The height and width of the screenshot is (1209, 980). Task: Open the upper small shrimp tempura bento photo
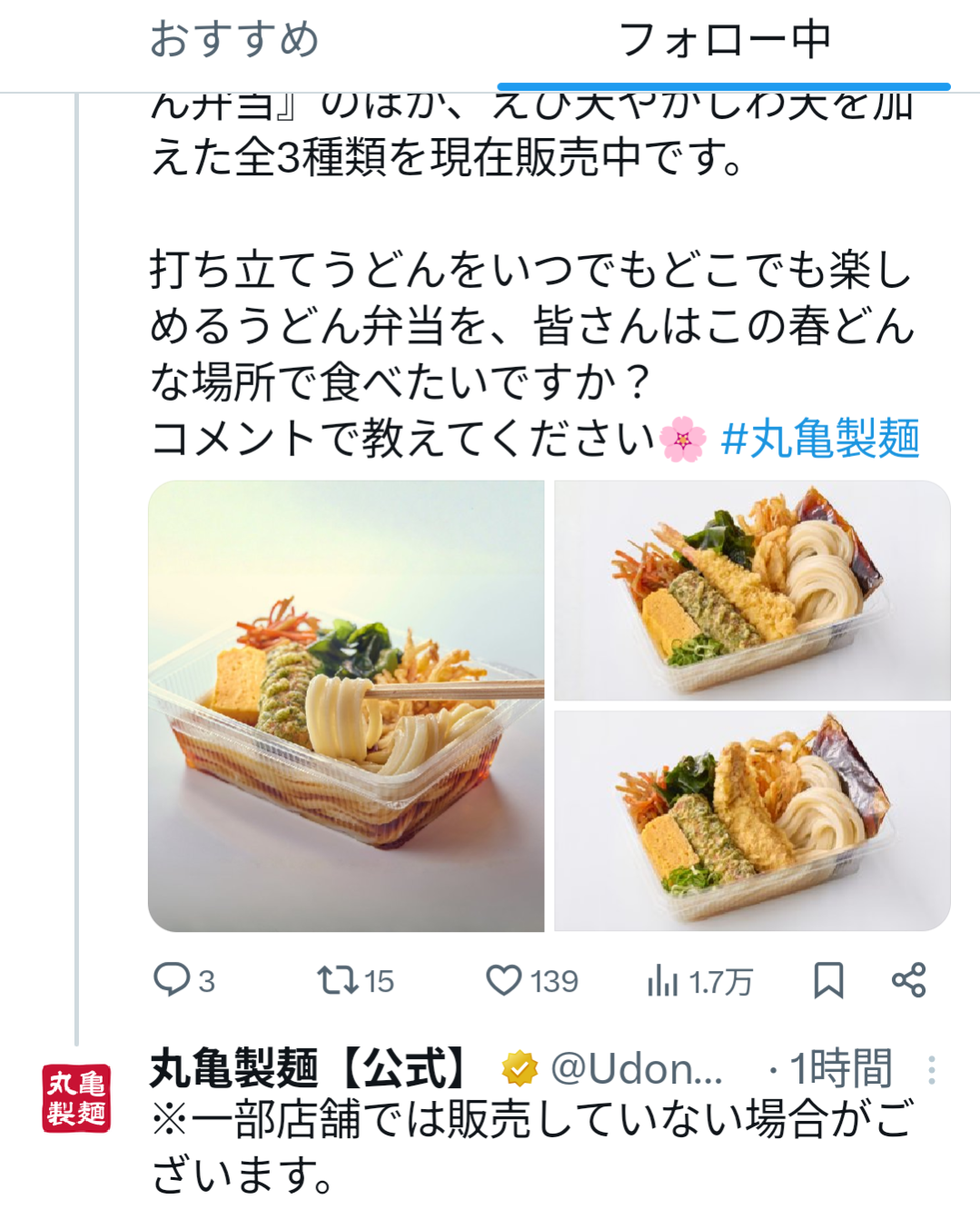[752, 590]
